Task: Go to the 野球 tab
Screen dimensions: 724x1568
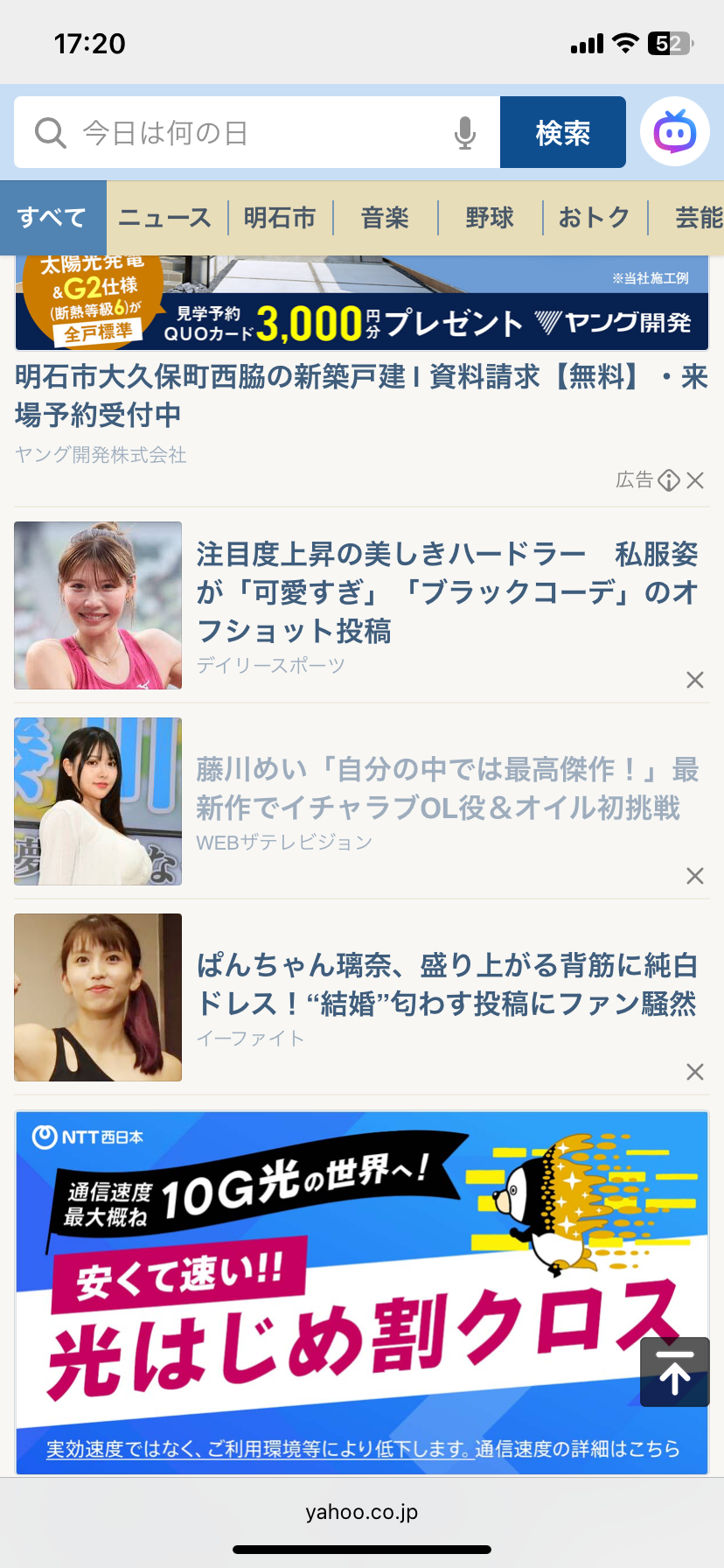Action: [490, 218]
